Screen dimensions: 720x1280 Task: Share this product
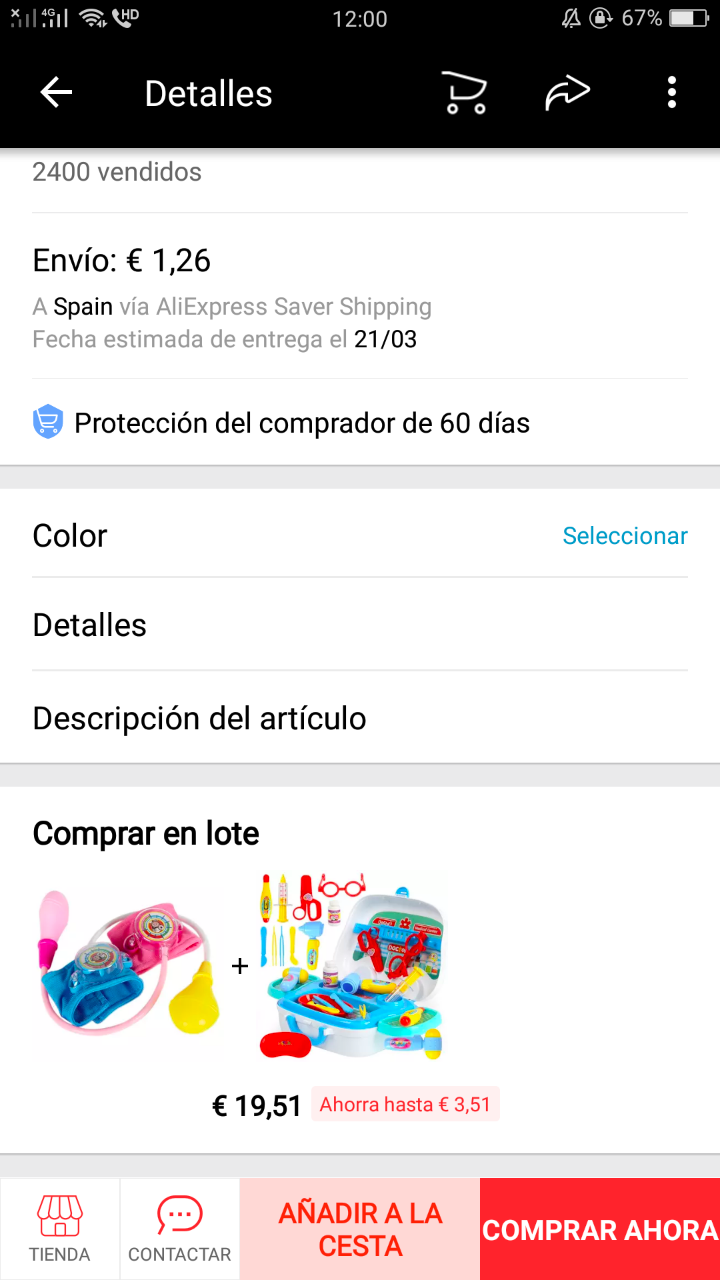[567, 93]
